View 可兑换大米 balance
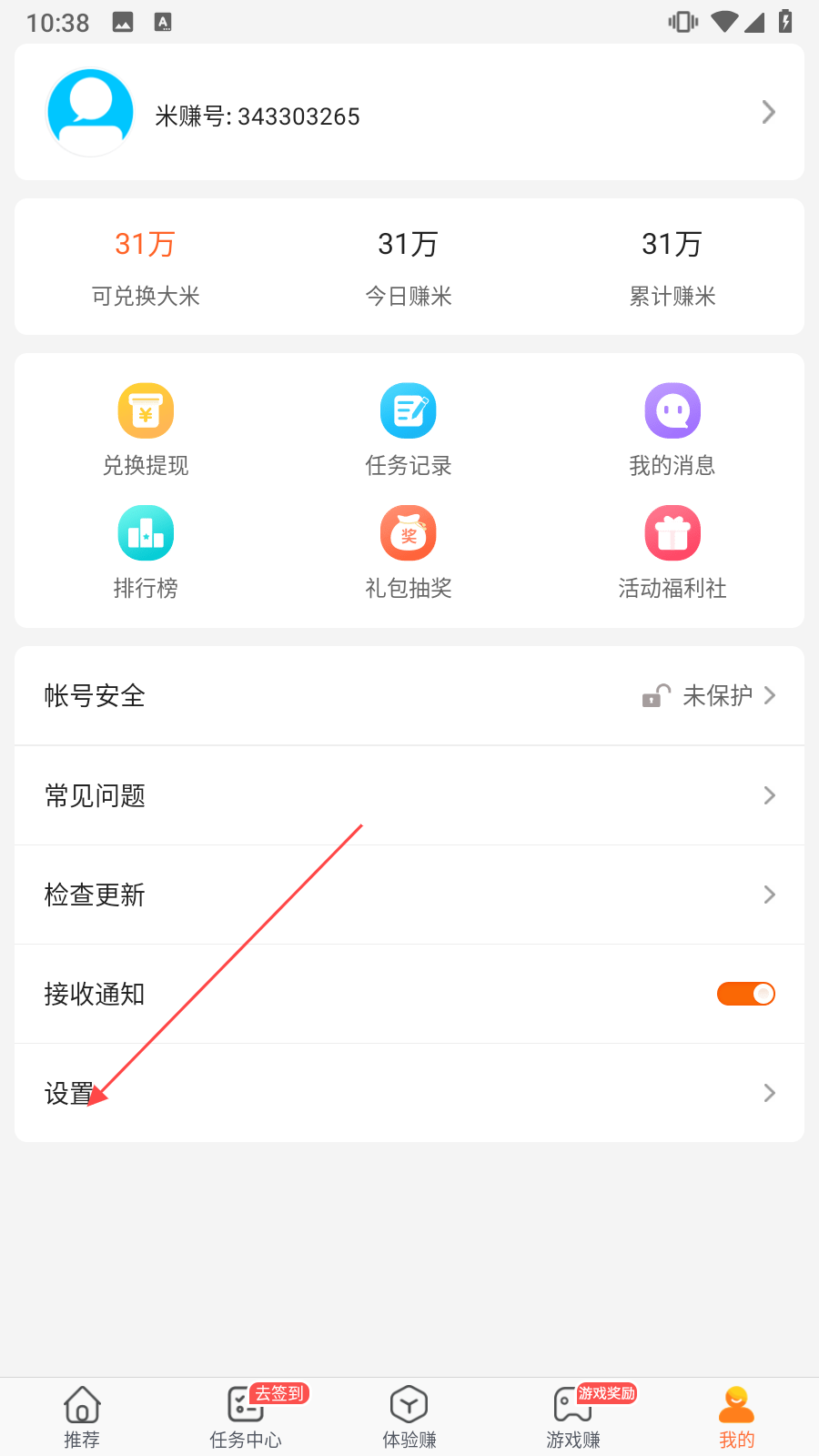The image size is (819, 1456). (x=146, y=268)
